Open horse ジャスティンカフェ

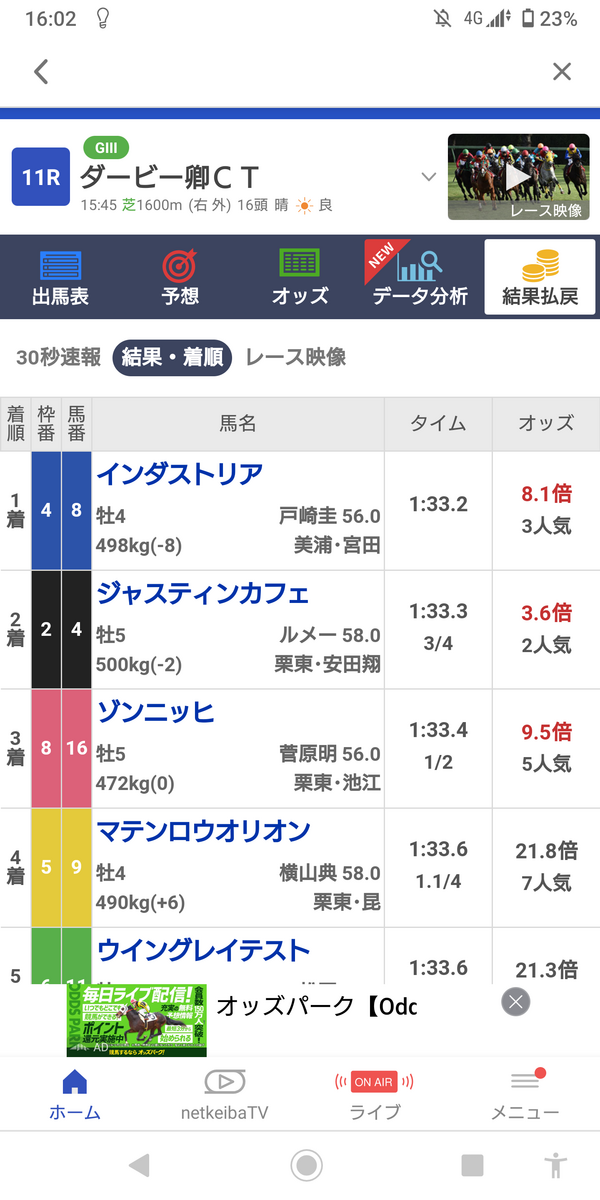203,593
